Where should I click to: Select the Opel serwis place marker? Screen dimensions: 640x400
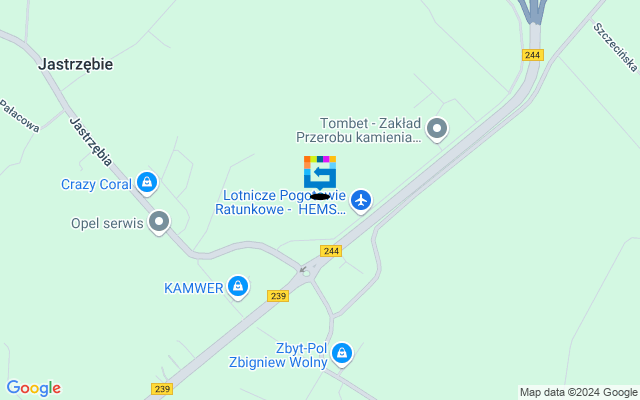[x=159, y=222]
